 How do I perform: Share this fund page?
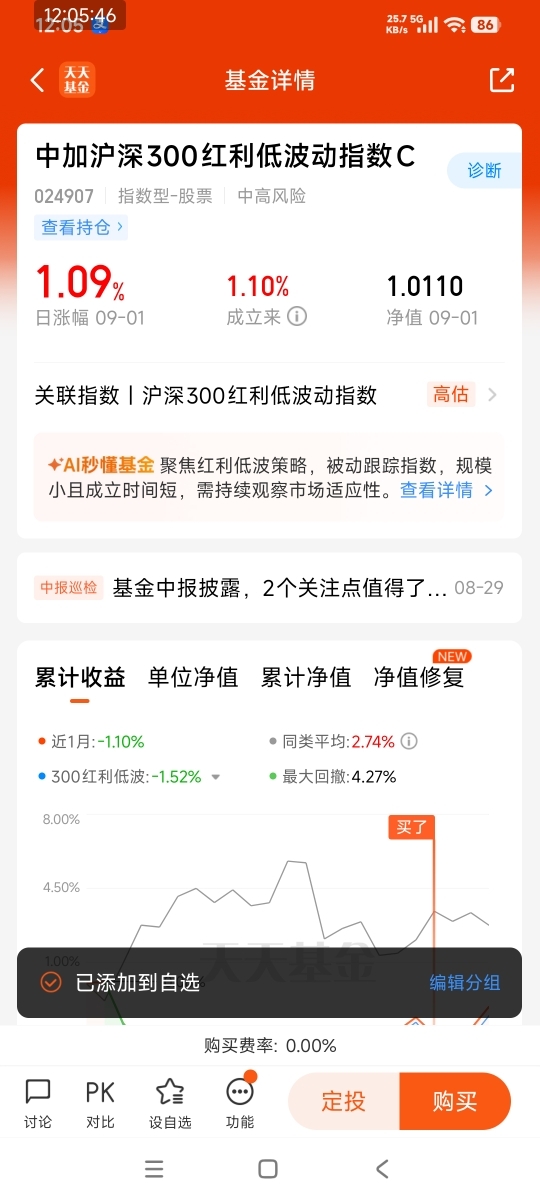coord(501,81)
